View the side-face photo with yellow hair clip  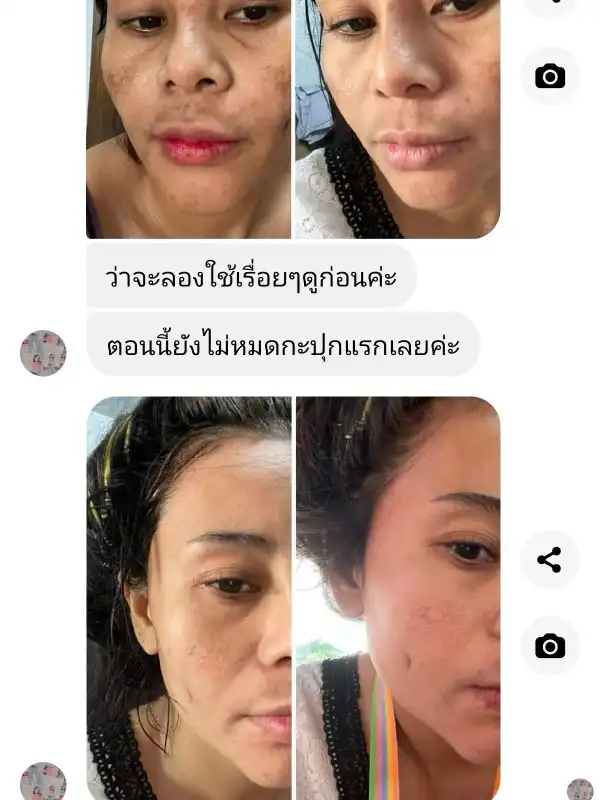pyautogui.click(x=189, y=598)
